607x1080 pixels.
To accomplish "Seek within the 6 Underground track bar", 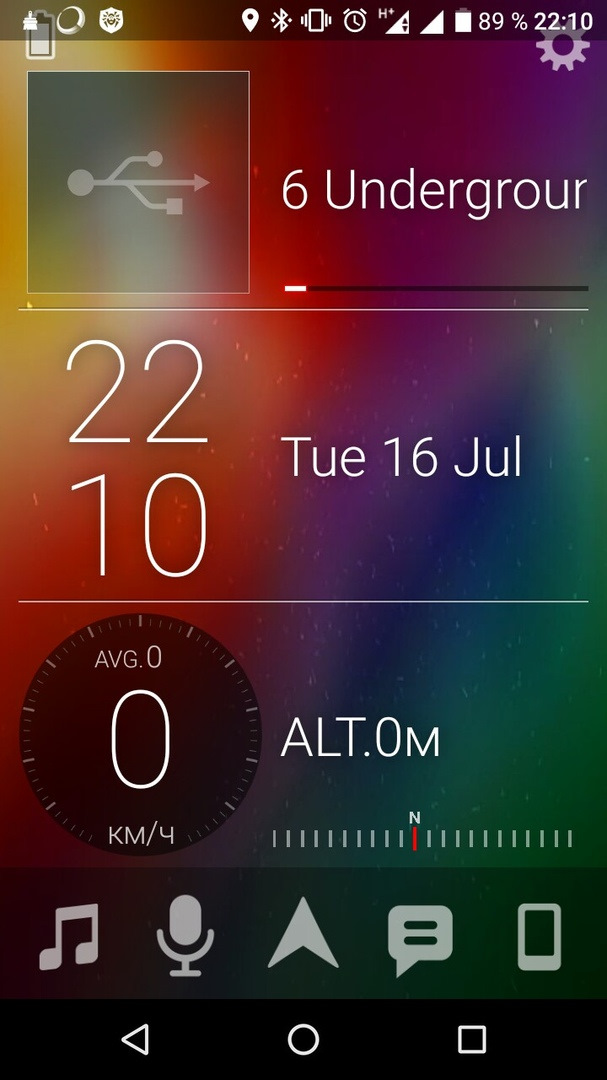I will click(x=436, y=288).
